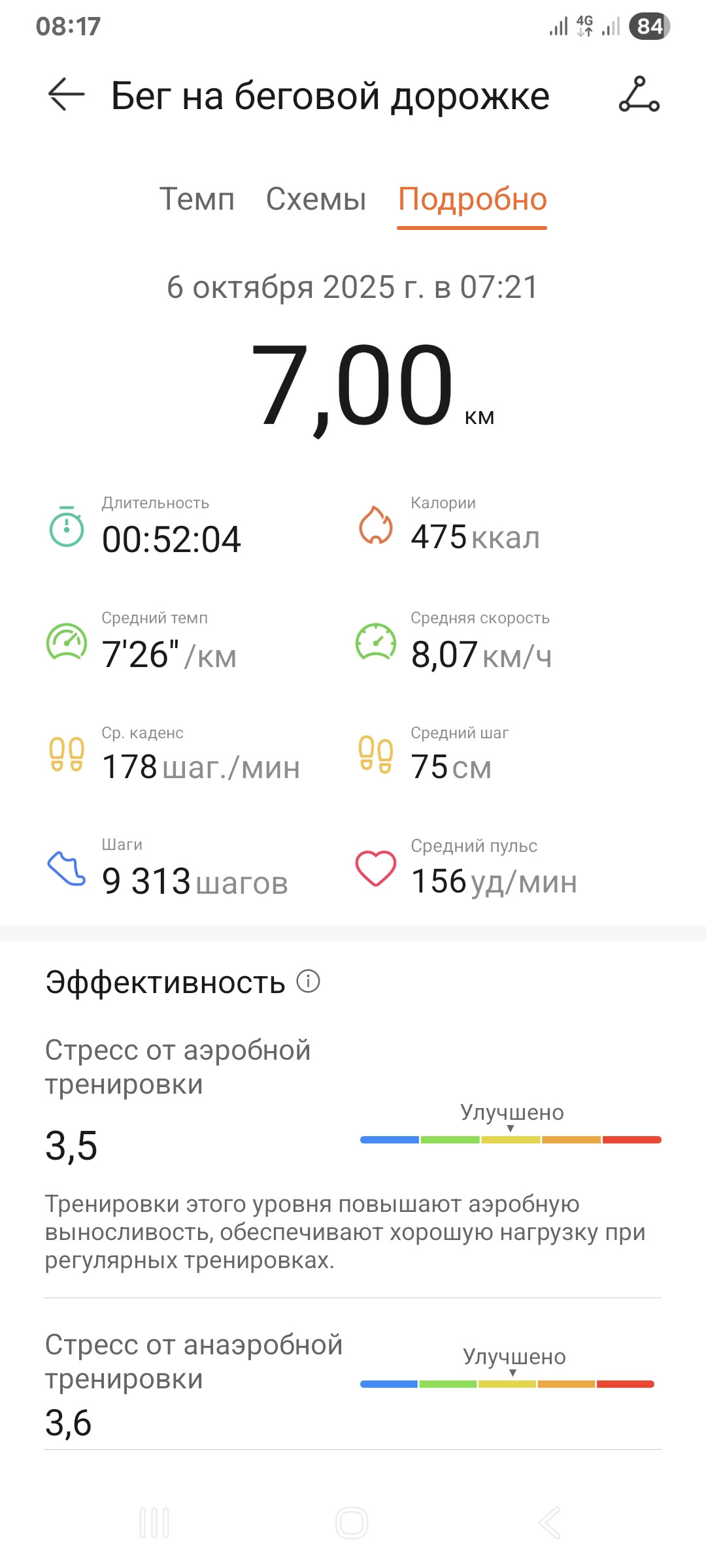
Task: Open recent apps from the navigation bar
Action: [x=155, y=1523]
